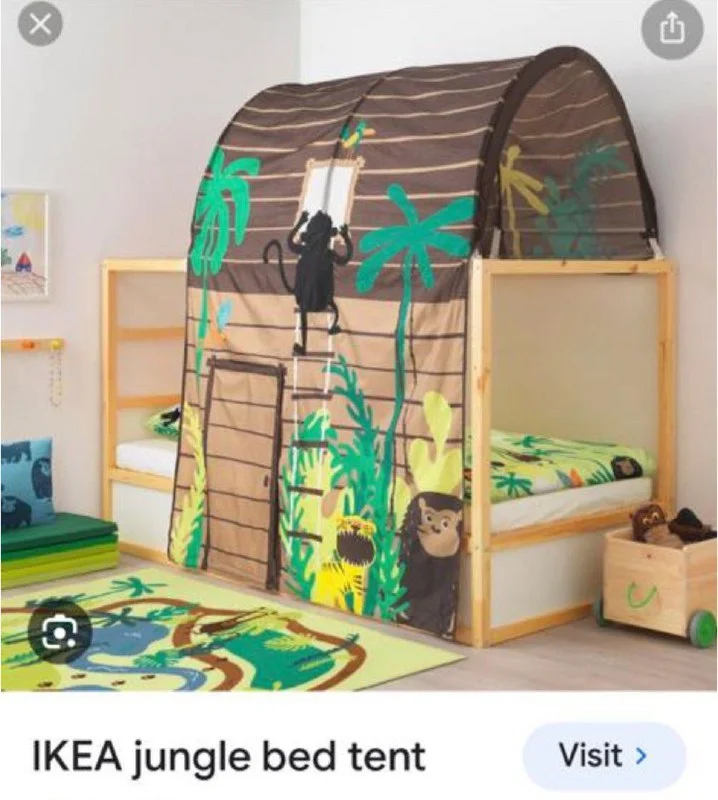
Task: Close the image viewer
Action: [40, 26]
